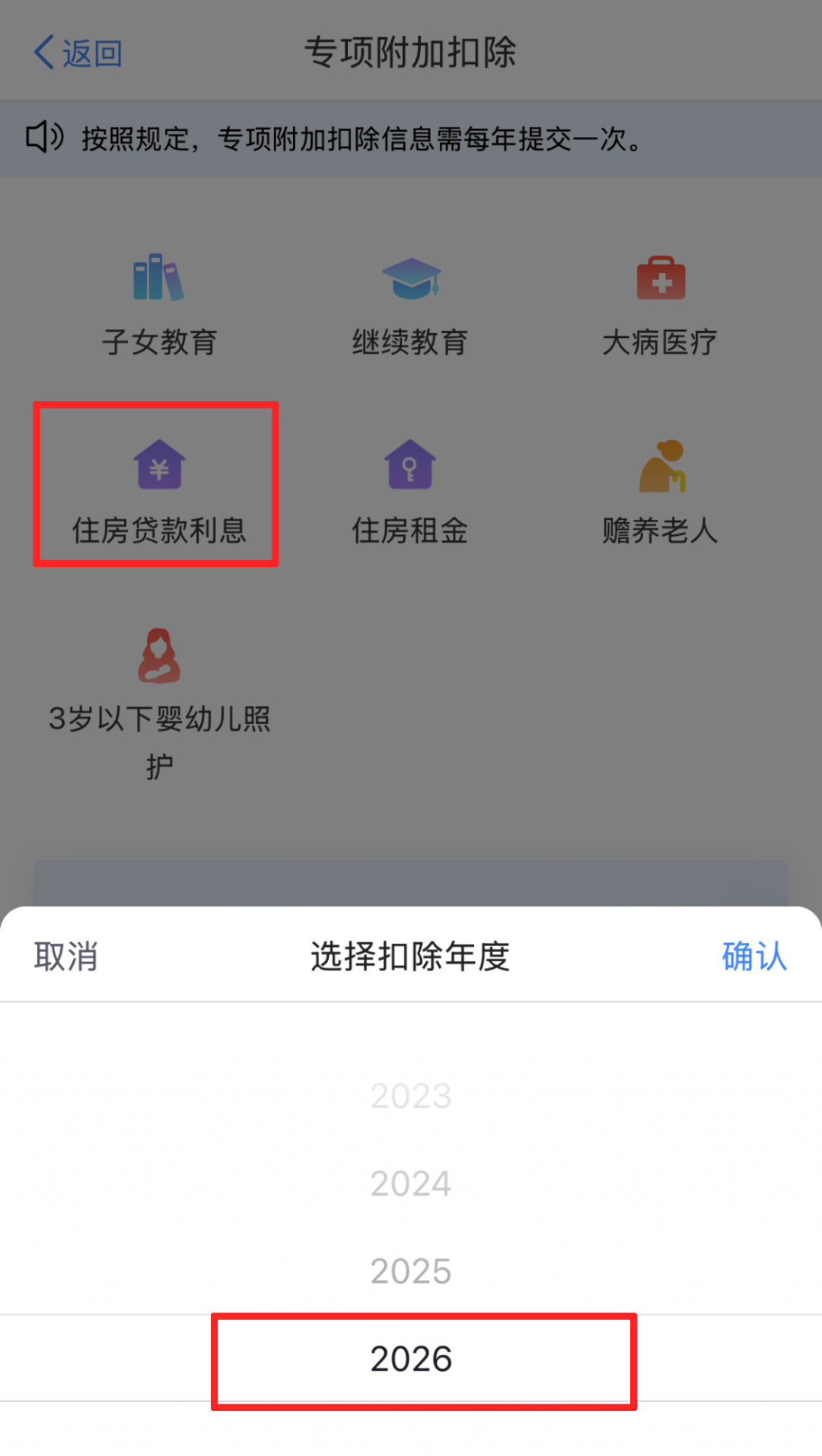Cancel year selection with 取消
This screenshot has width=822, height=1456.
[65, 957]
